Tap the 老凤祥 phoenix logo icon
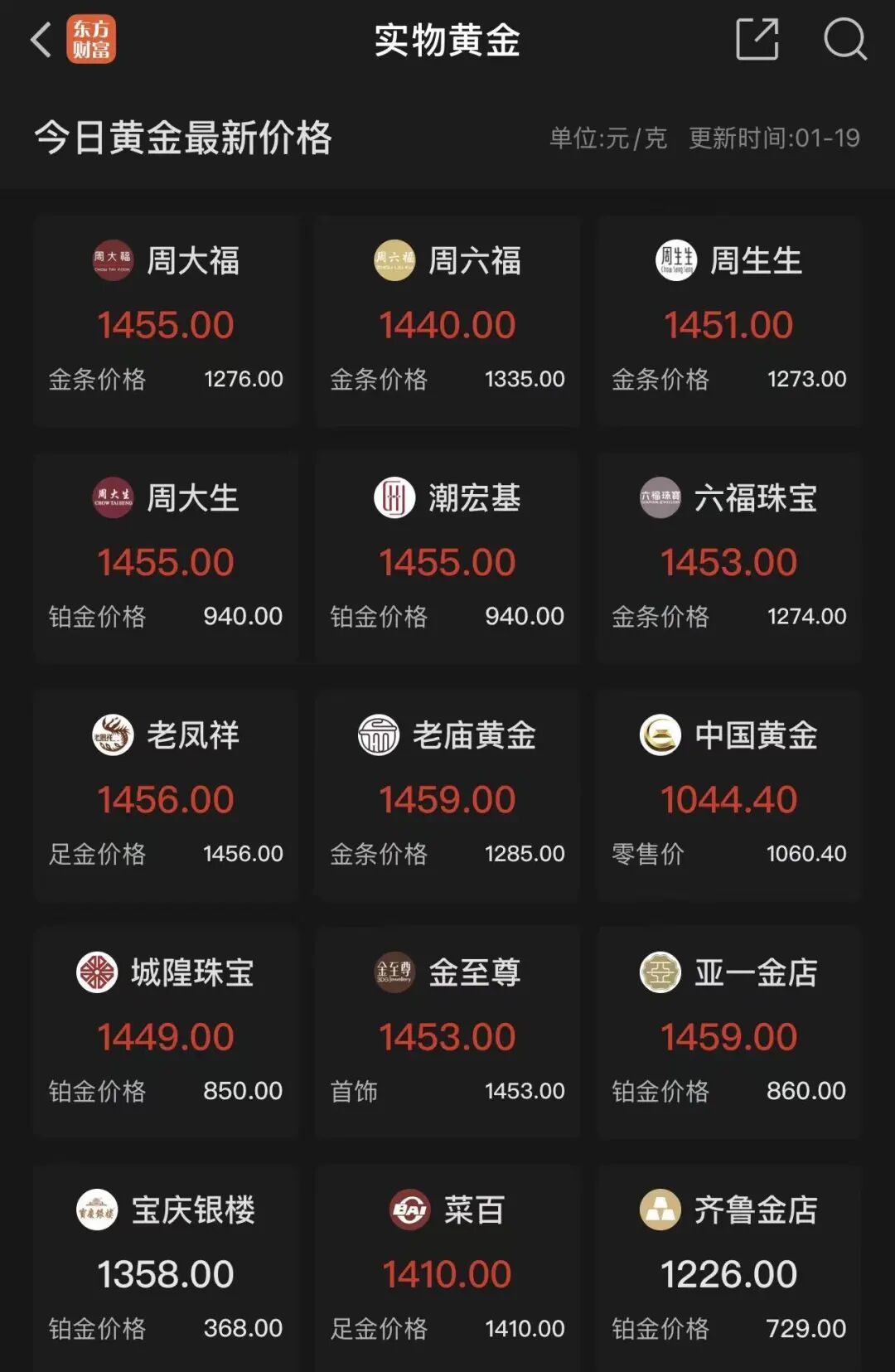 click(x=112, y=734)
